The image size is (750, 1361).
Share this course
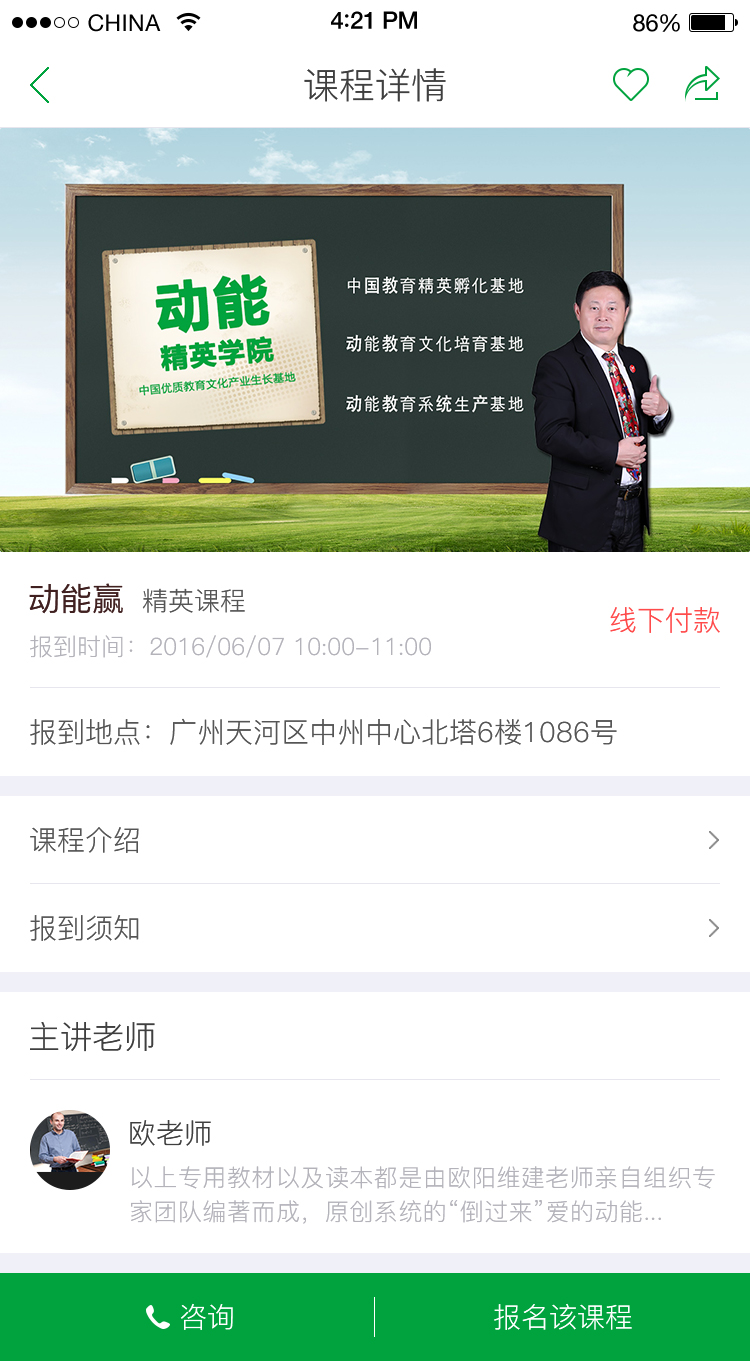pyautogui.click(x=702, y=85)
